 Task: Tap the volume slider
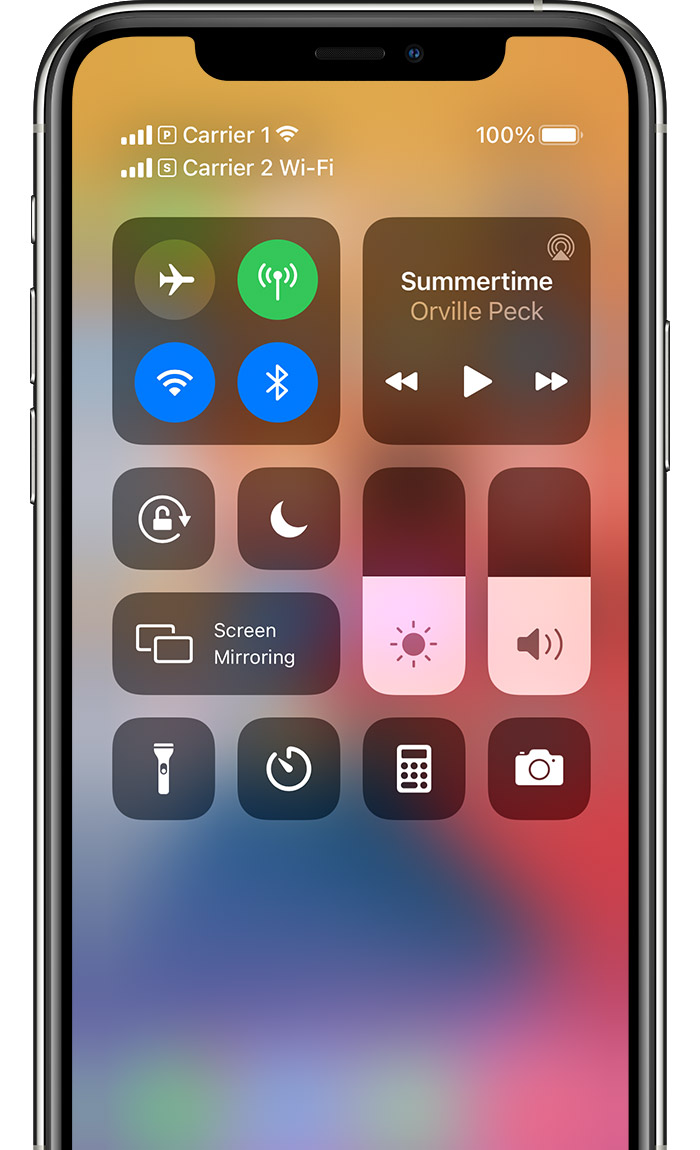click(539, 581)
